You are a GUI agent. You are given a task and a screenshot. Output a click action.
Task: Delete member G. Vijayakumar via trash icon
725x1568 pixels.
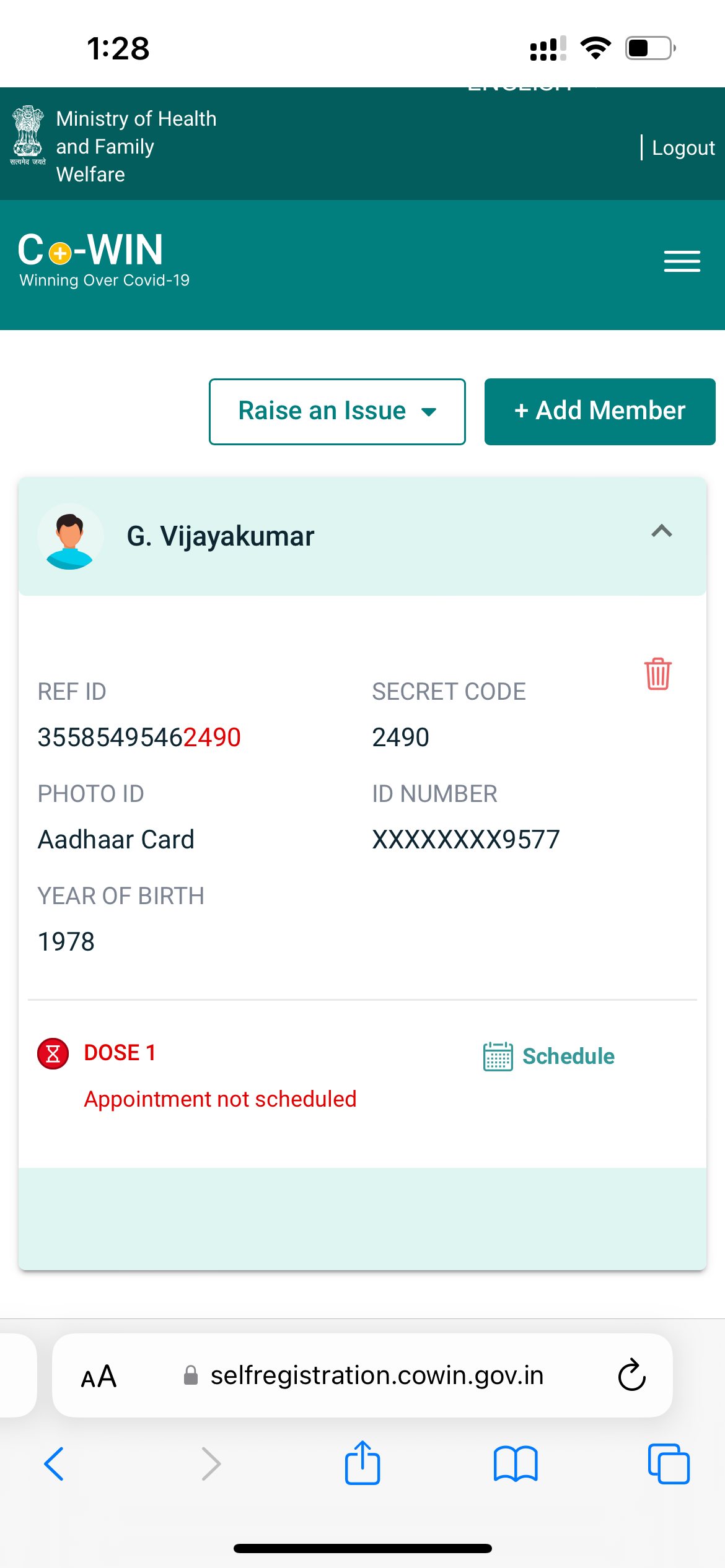(657, 674)
